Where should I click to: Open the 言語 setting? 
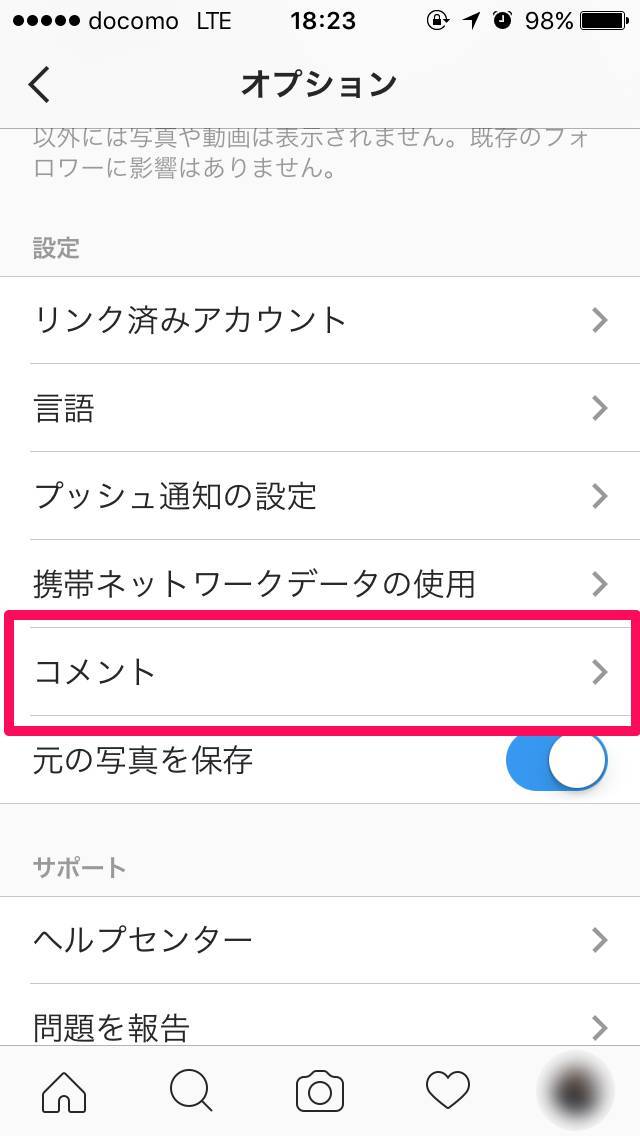320,408
